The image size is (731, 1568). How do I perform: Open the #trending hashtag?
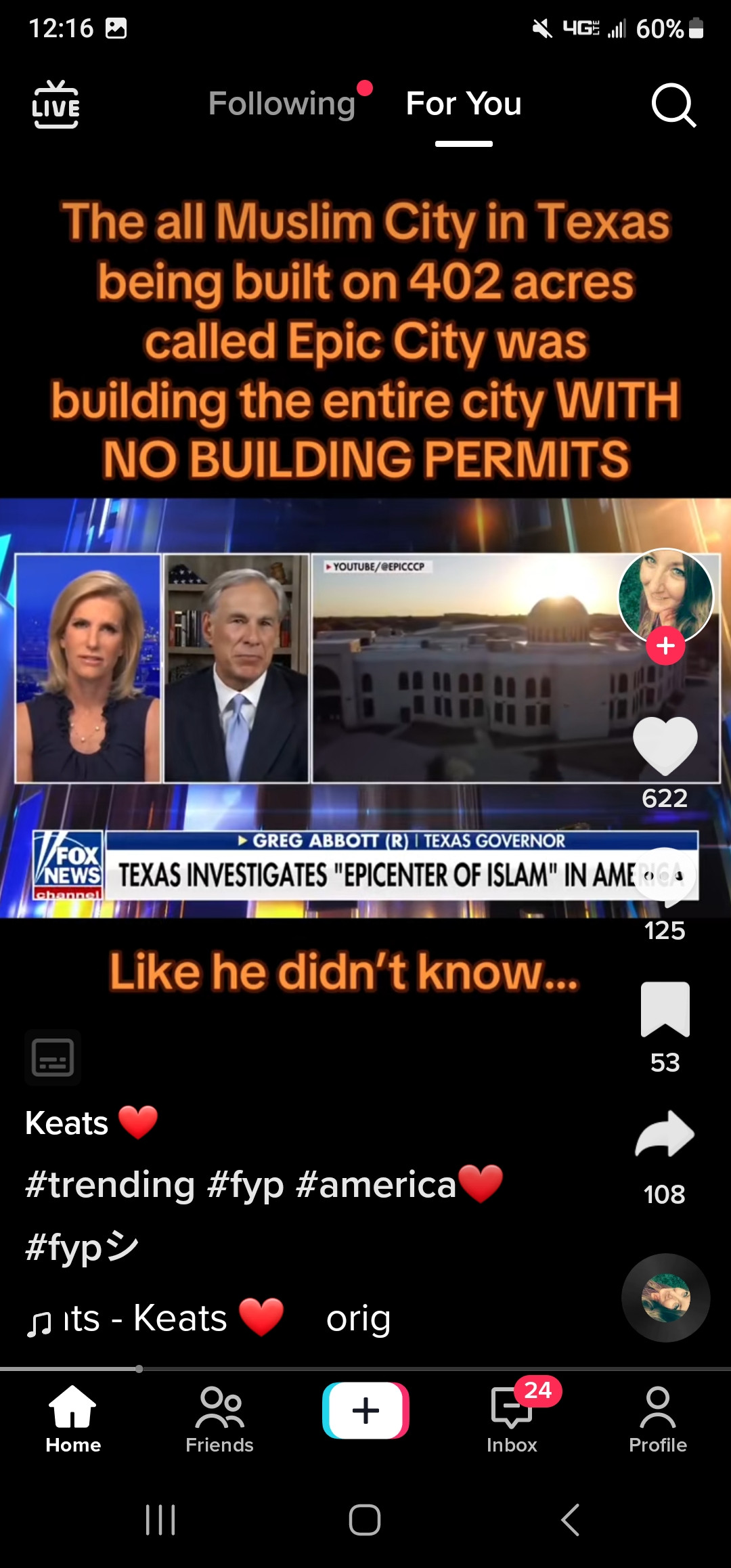pyautogui.click(x=110, y=1185)
